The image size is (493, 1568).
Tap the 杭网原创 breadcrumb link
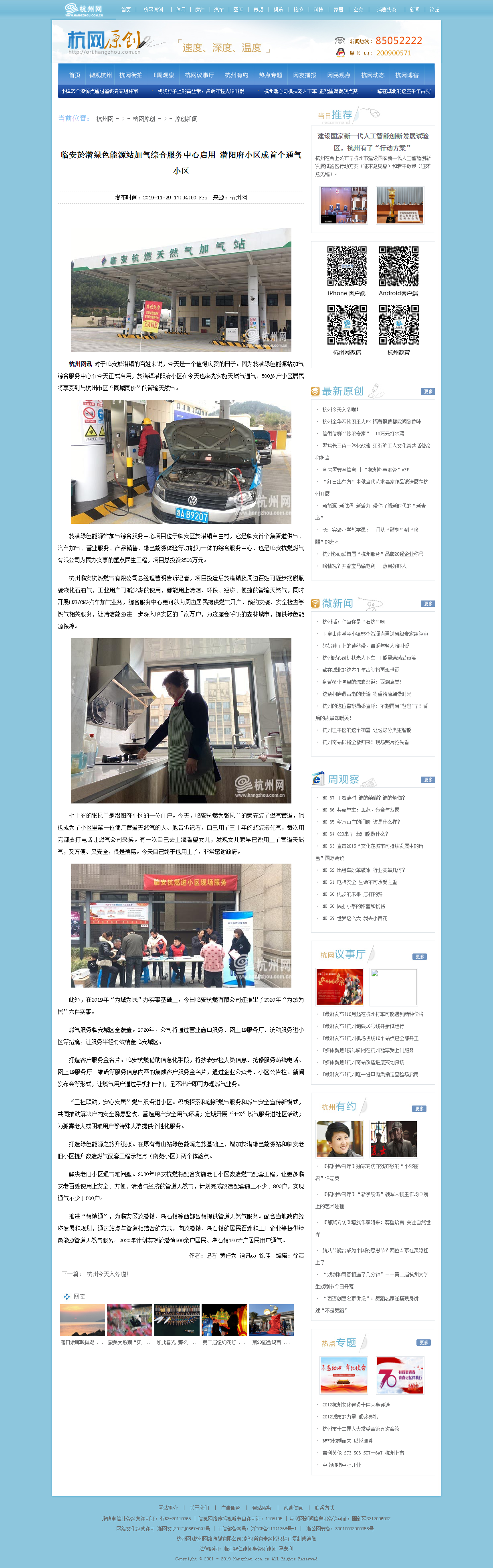click(144, 119)
